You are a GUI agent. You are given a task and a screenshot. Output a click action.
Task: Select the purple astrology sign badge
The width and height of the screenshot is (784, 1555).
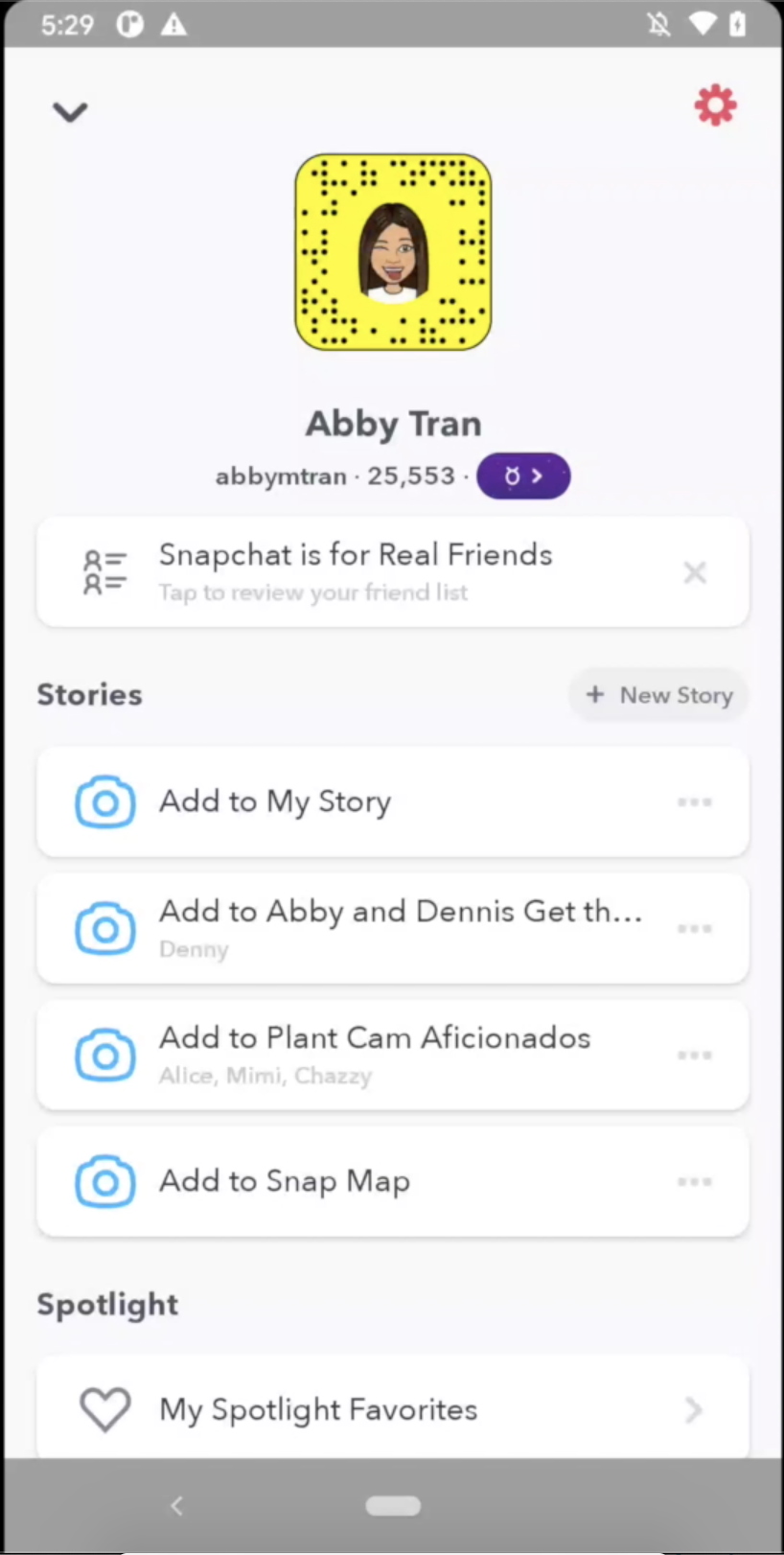point(522,476)
